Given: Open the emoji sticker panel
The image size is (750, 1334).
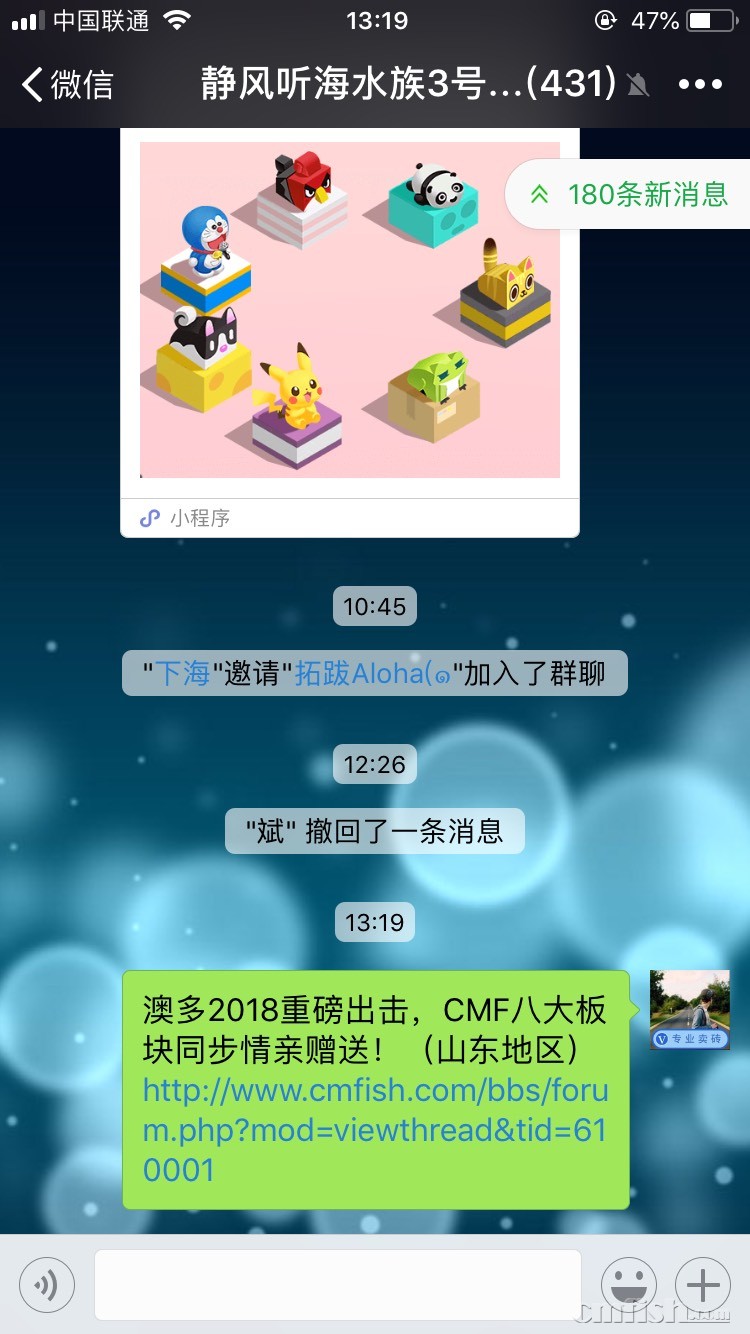Looking at the screenshot, I should (628, 1284).
